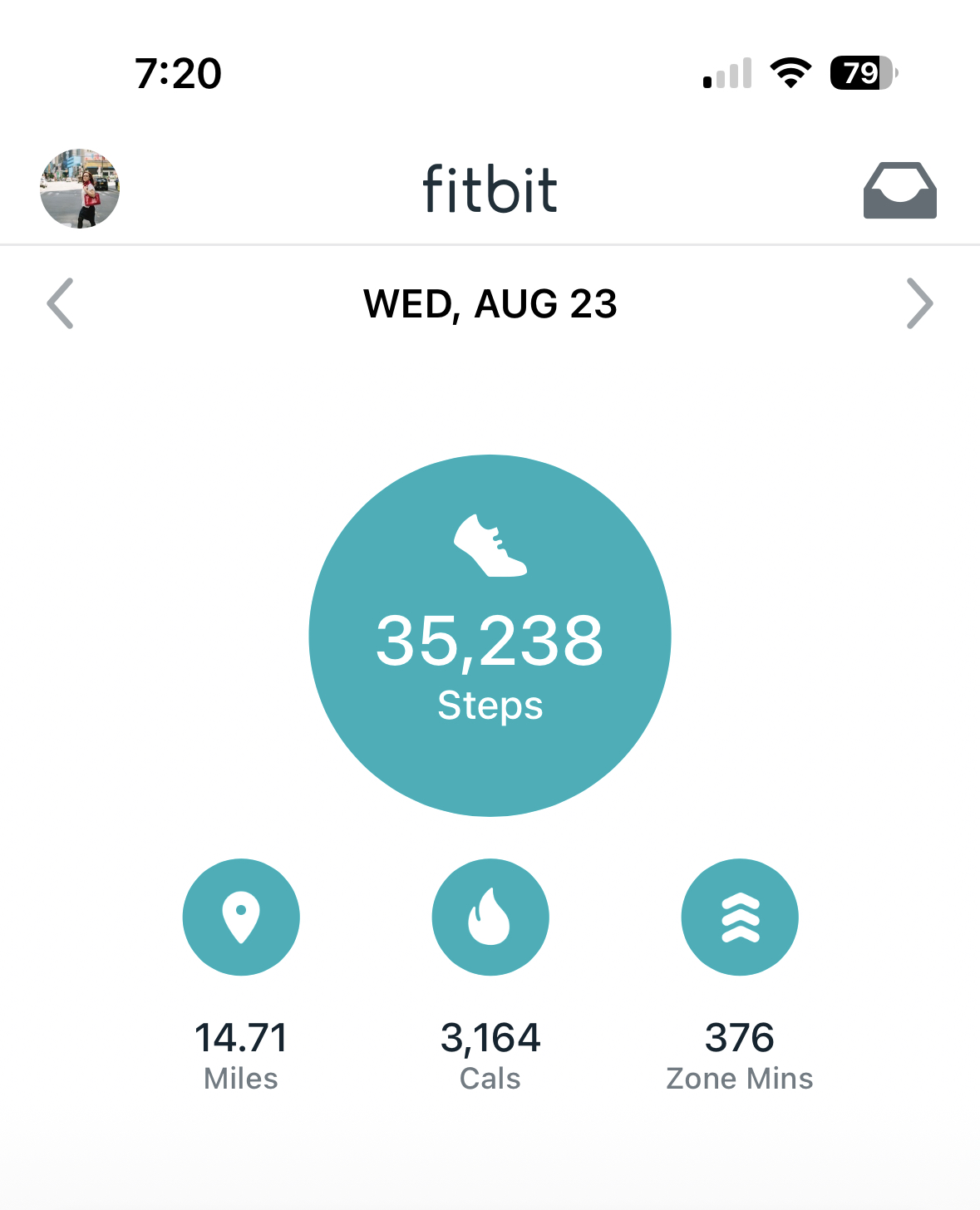
Task: Go to the previous day
Action: (61, 303)
